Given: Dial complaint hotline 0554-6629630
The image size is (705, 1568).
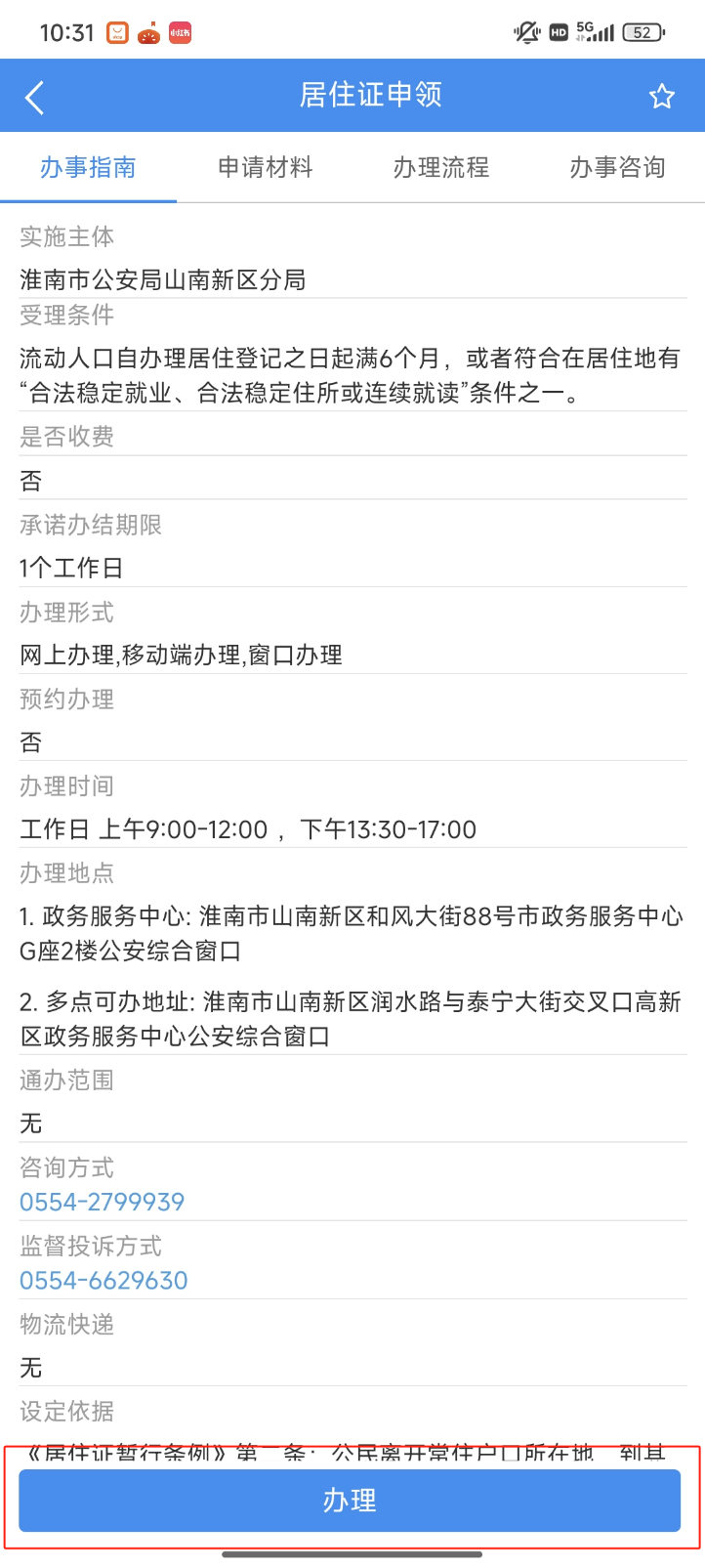Looking at the screenshot, I should click(104, 1280).
